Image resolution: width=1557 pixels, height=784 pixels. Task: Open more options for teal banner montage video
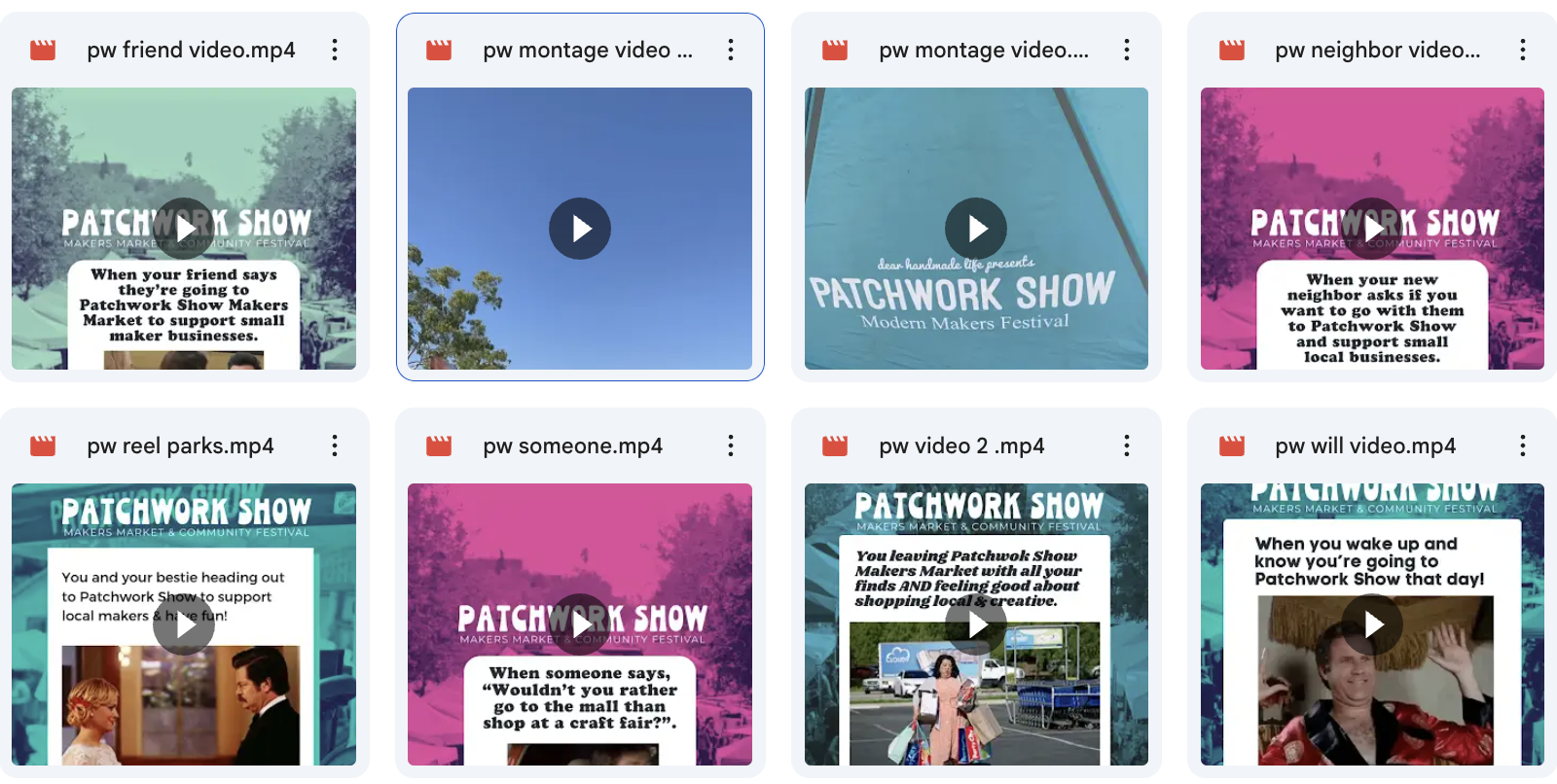pos(1127,50)
